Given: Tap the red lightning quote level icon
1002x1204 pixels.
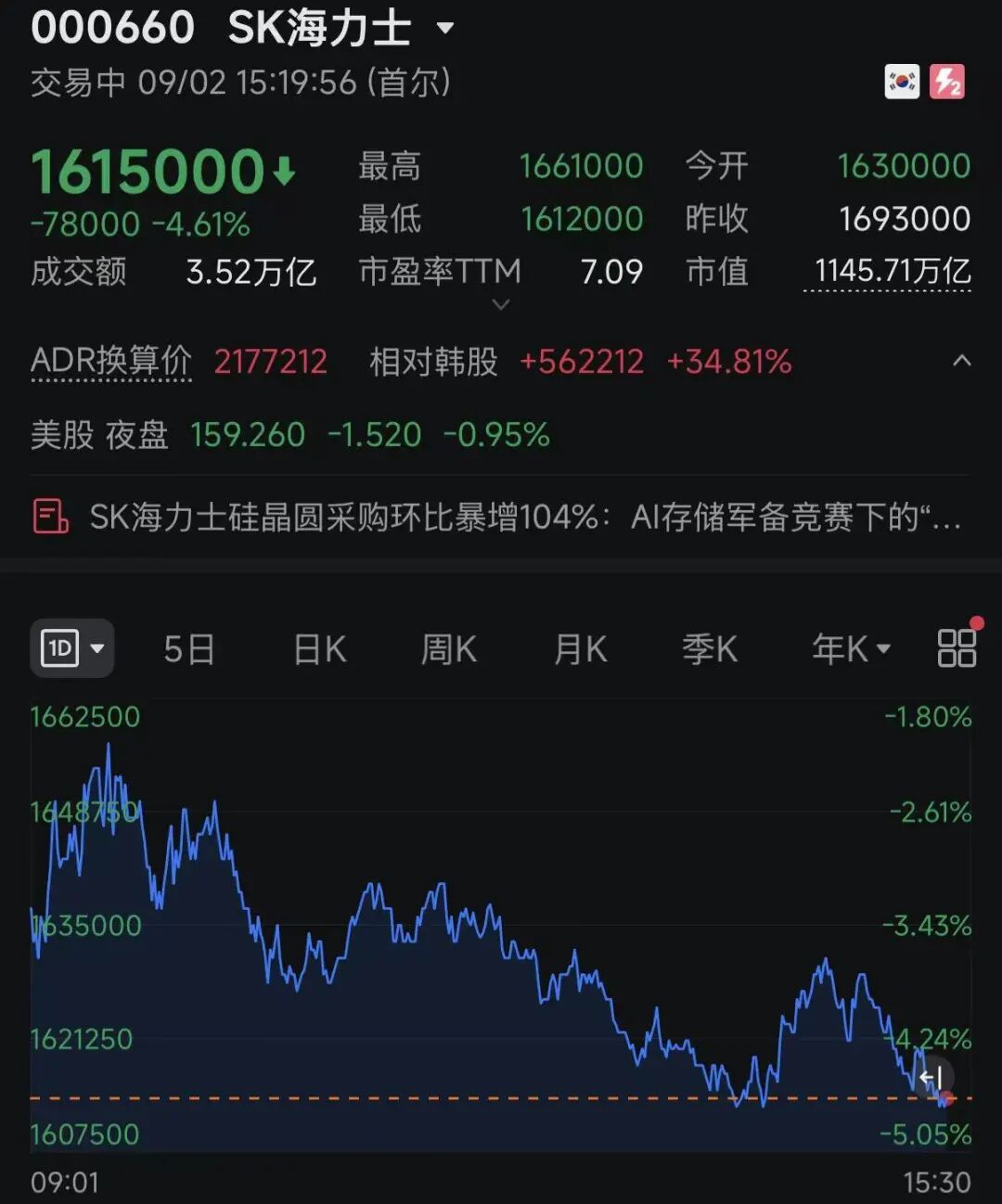Looking at the screenshot, I should click(947, 83).
